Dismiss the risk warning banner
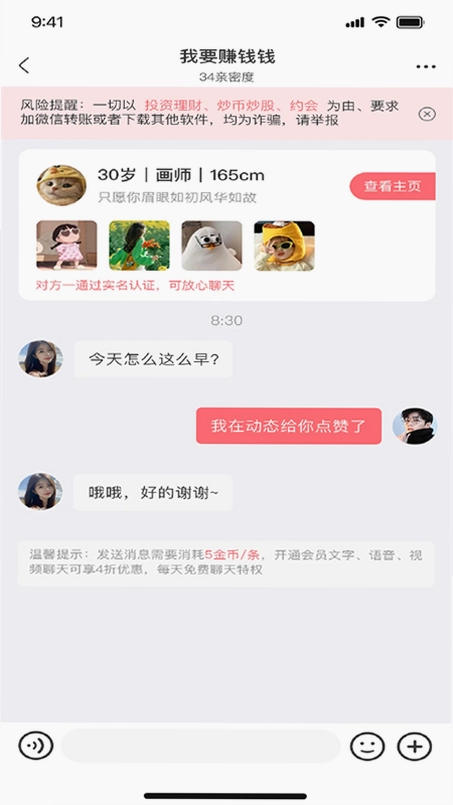This screenshot has height=805, width=453. [427, 114]
